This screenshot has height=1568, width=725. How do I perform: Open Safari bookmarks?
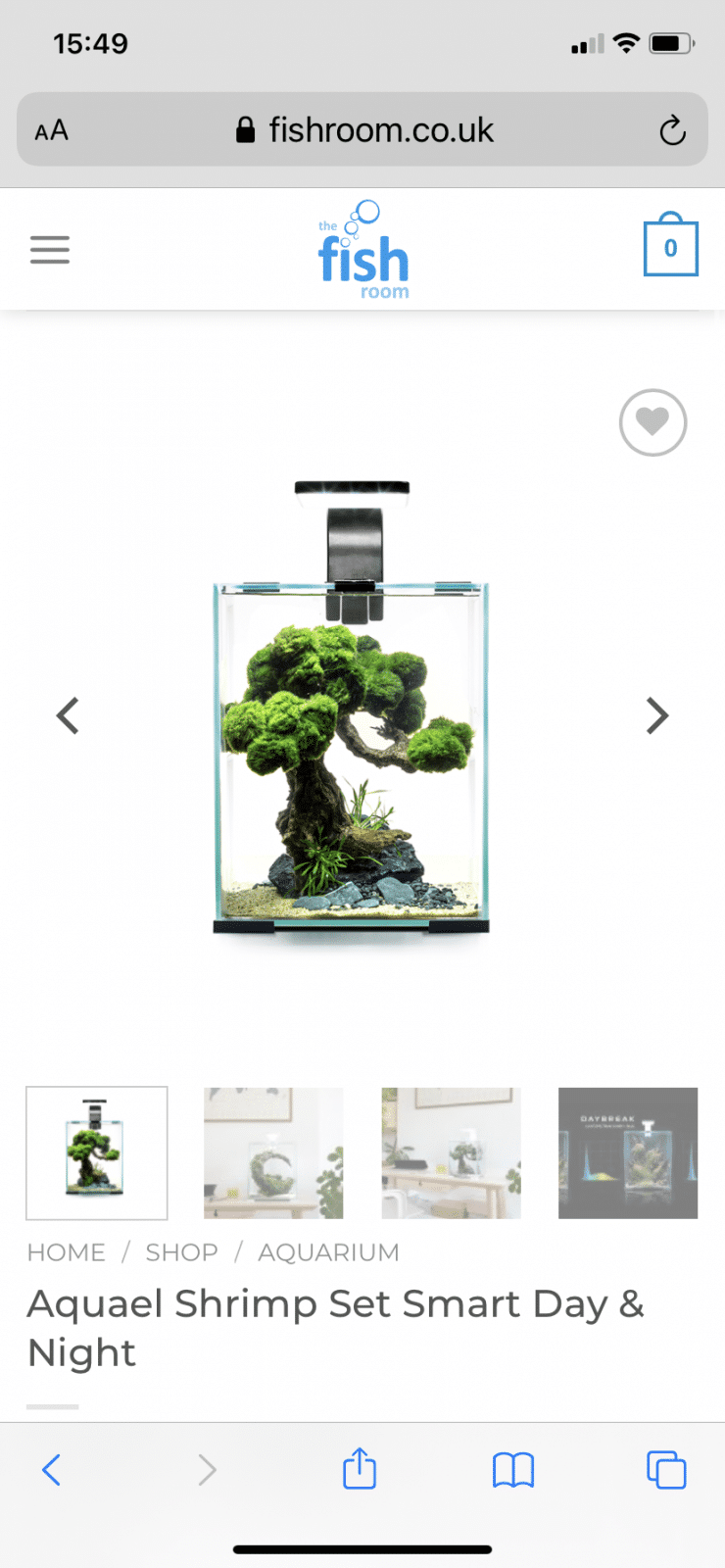coord(513,1470)
